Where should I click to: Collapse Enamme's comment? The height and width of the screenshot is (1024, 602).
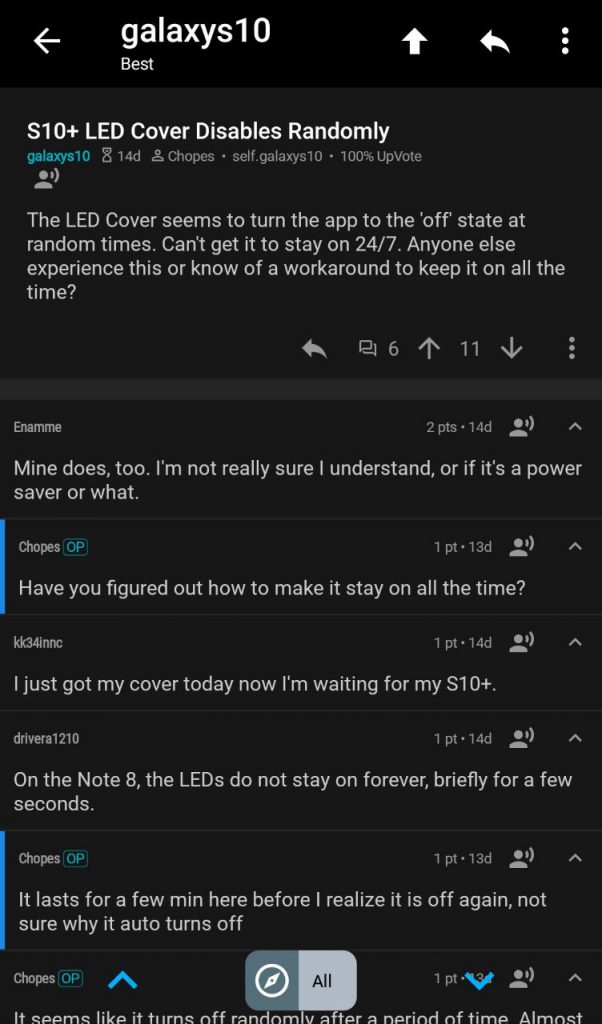(x=575, y=427)
